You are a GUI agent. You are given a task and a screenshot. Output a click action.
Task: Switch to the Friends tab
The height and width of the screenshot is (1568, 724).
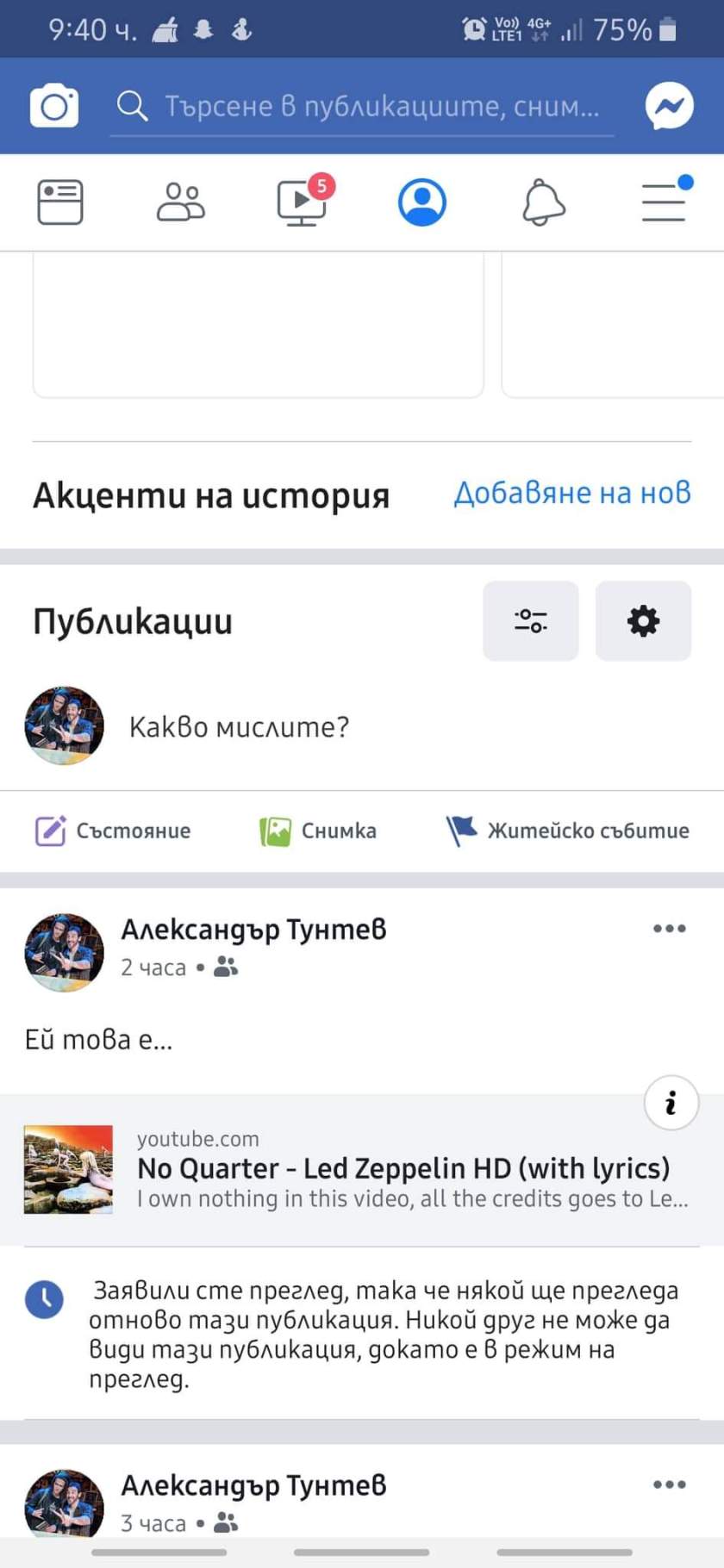(x=181, y=202)
